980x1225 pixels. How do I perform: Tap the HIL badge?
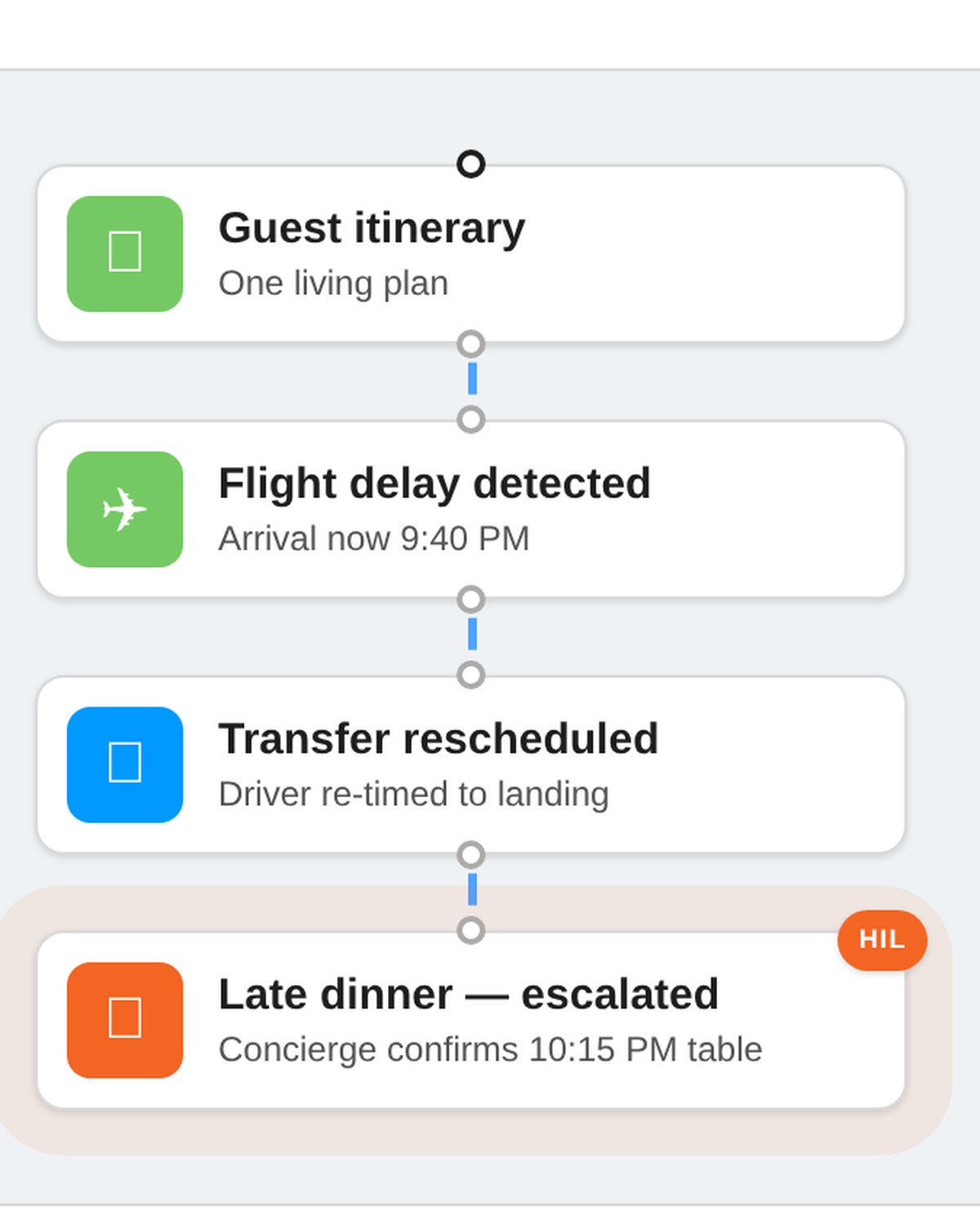(x=882, y=940)
